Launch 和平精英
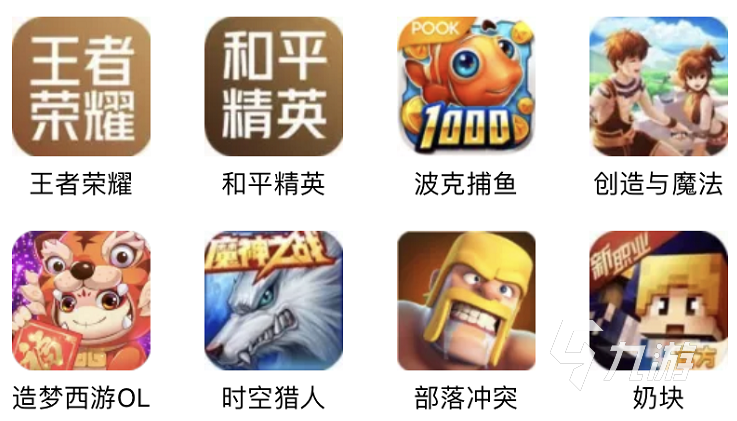Viewport: 737px width, 421px height. coord(274,86)
